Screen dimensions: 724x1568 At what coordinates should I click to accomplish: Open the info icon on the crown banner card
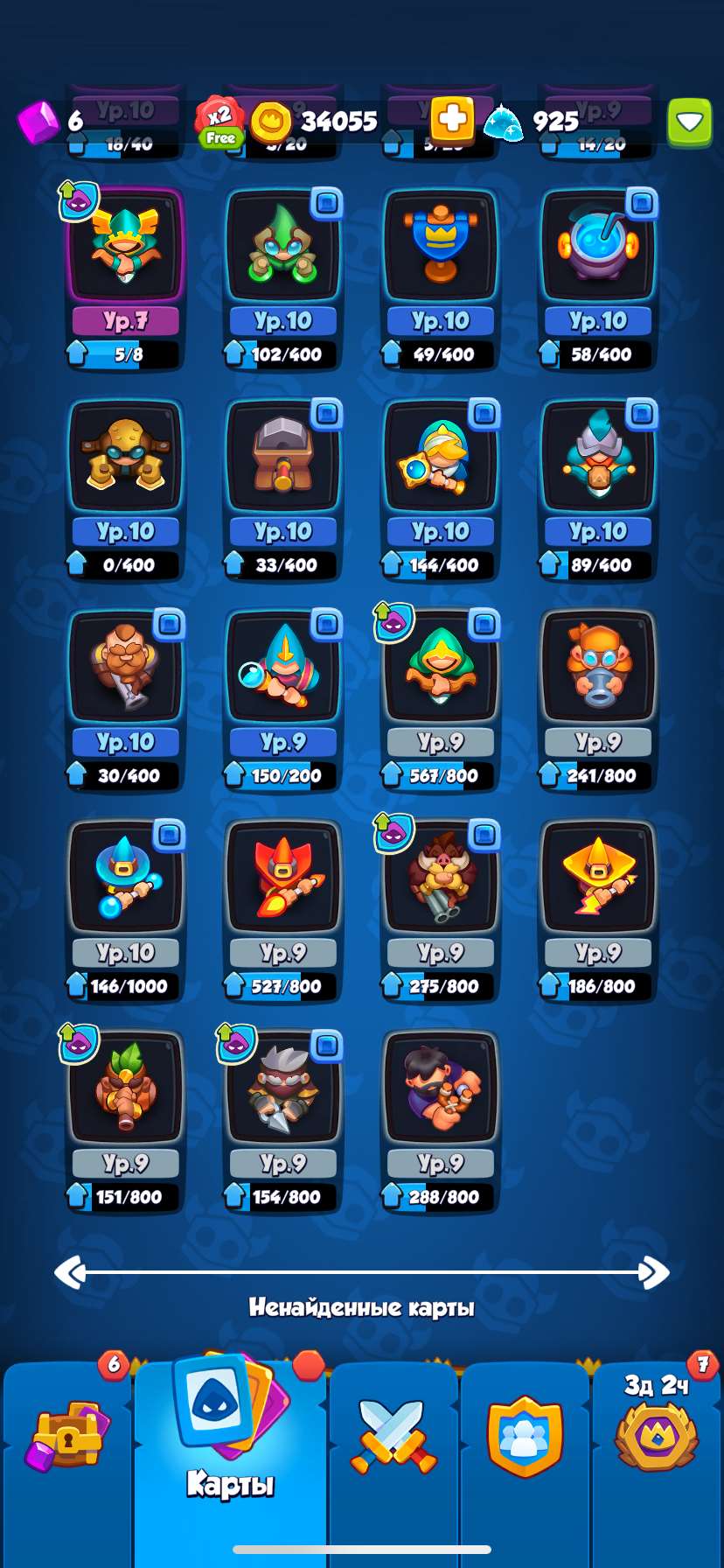tap(484, 203)
